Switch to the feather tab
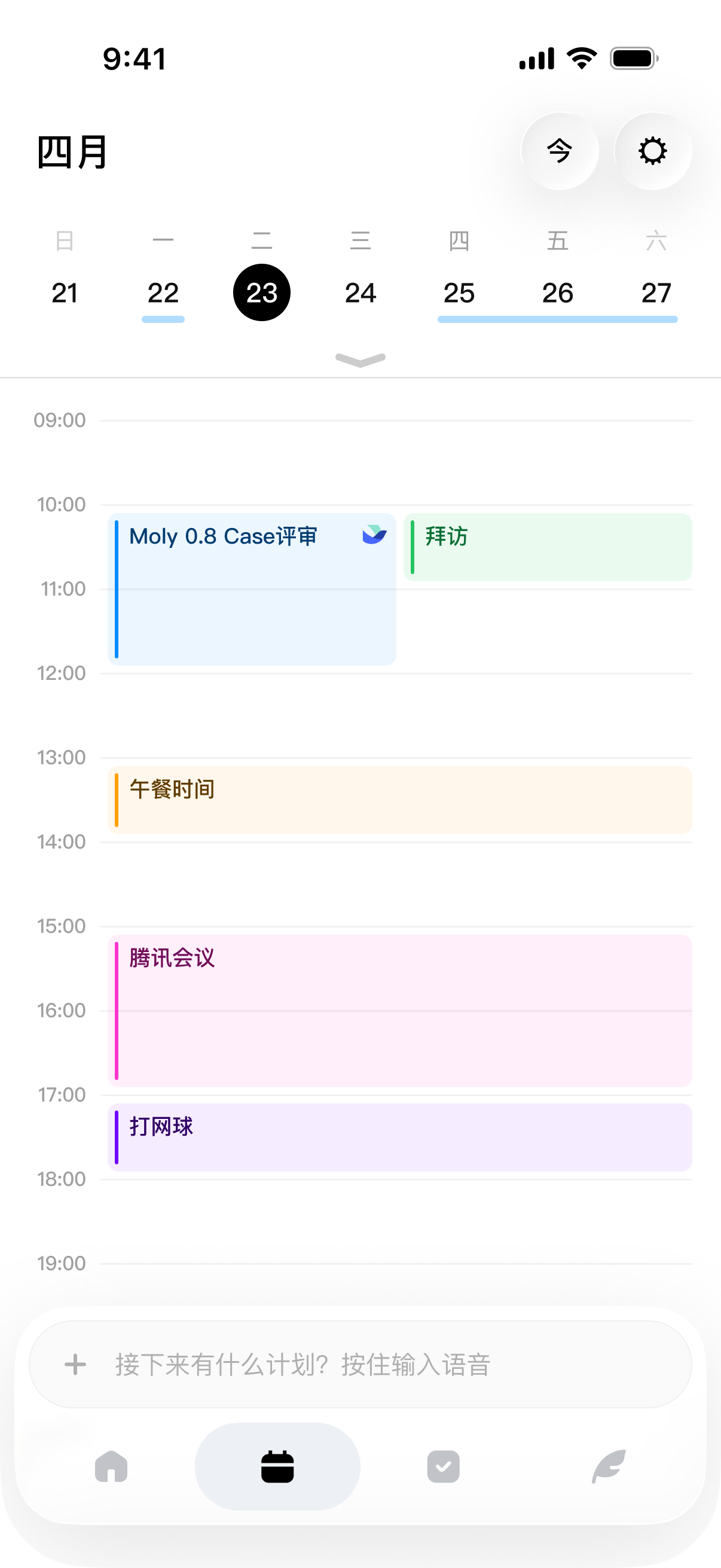The height and width of the screenshot is (1568, 721). (x=609, y=1466)
